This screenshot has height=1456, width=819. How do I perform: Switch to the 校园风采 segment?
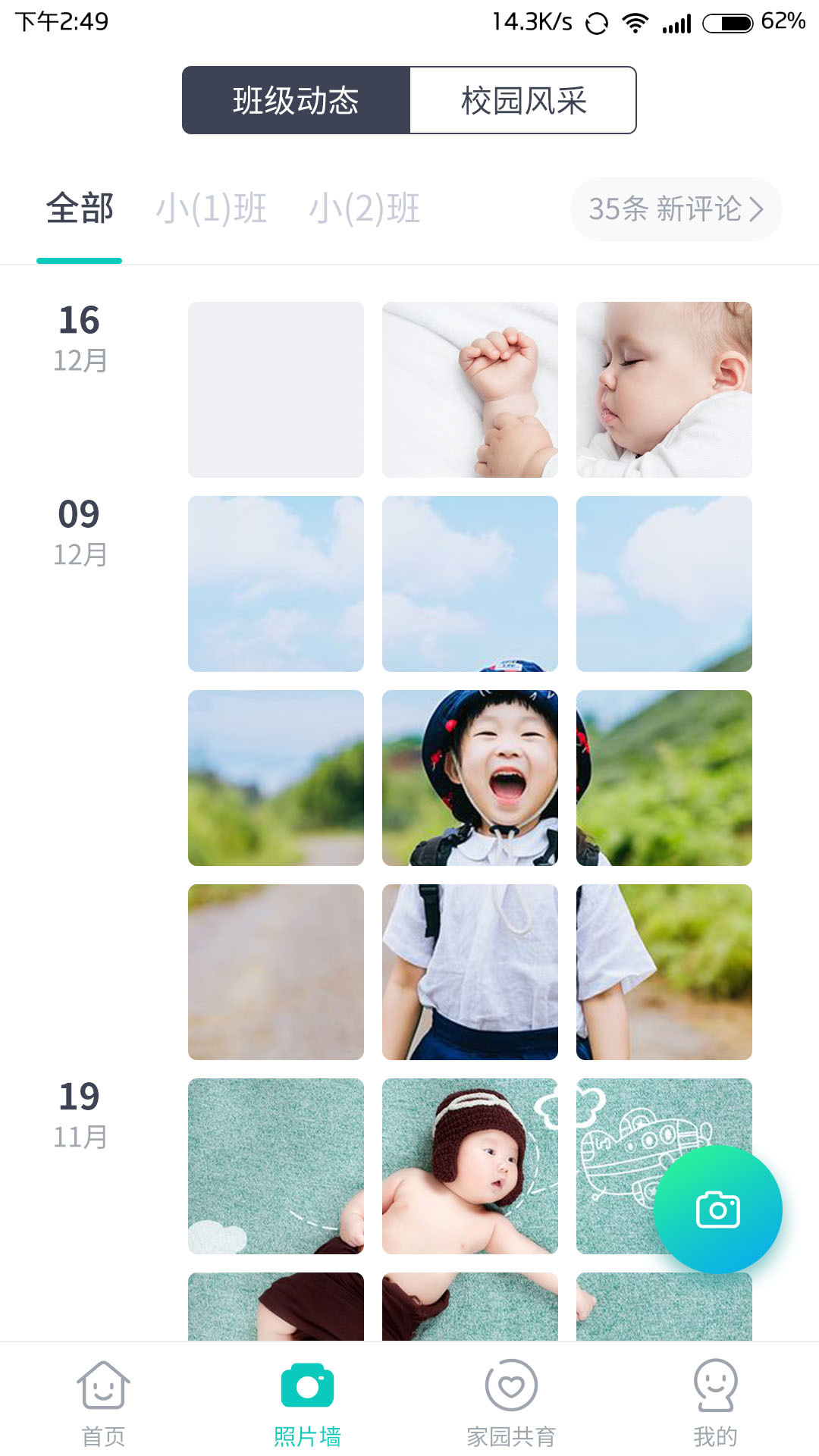(522, 100)
